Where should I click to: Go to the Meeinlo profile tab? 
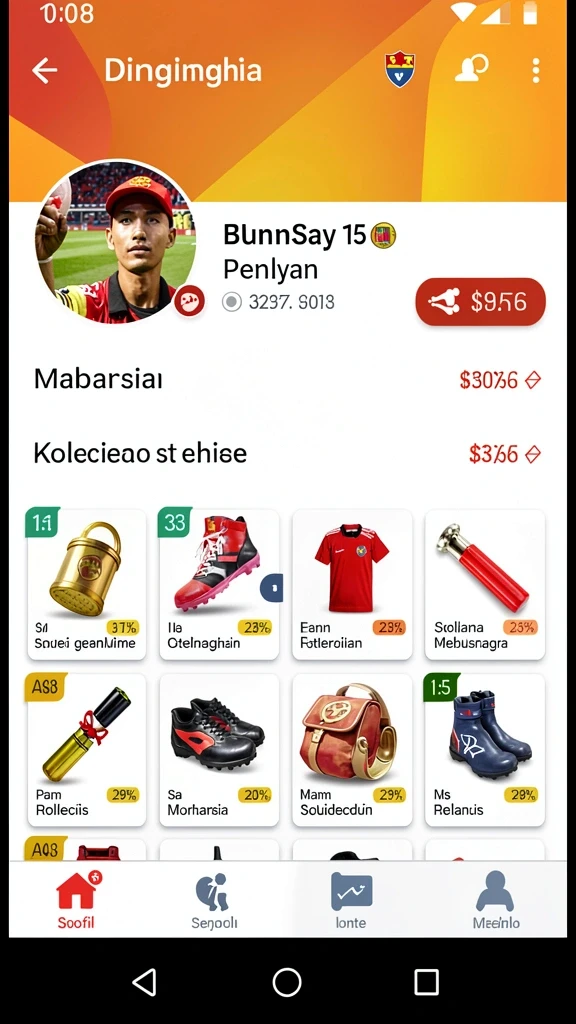(496, 899)
